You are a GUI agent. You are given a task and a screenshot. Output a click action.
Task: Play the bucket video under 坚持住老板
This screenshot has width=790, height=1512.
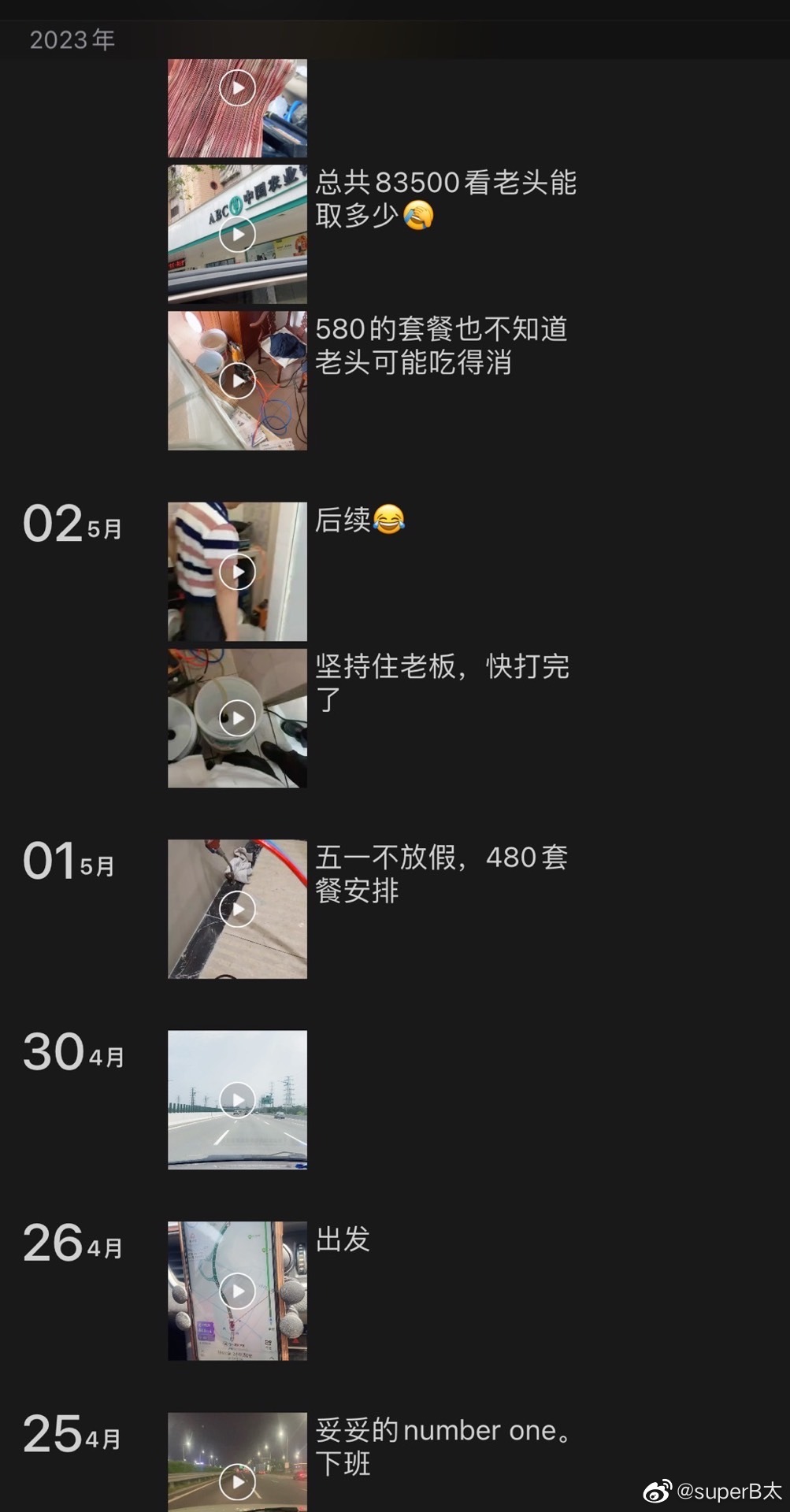point(237,717)
